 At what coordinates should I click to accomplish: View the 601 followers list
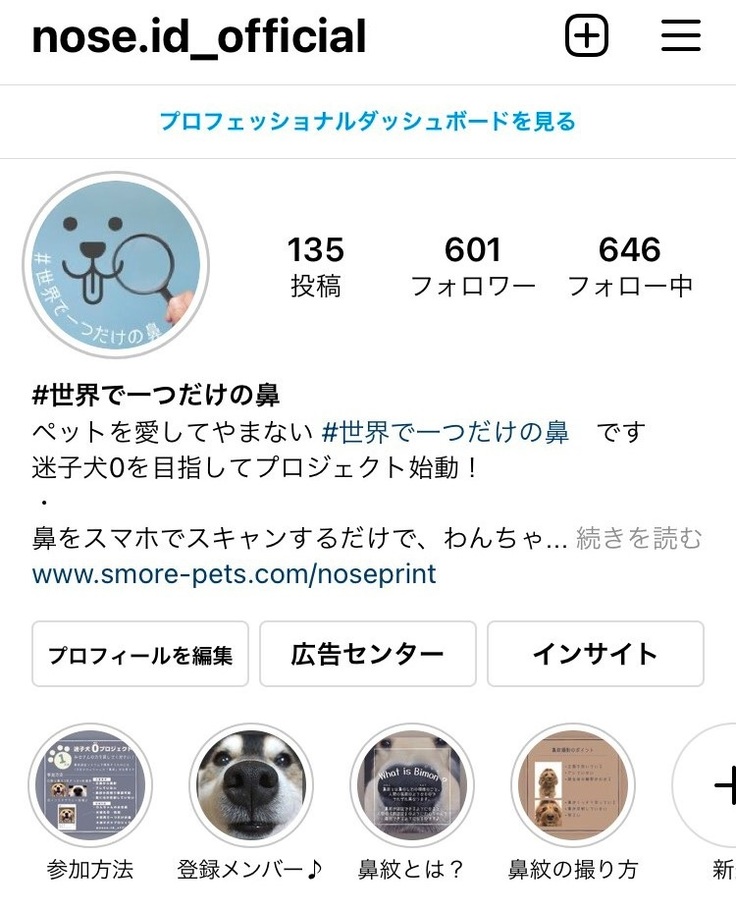click(473, 266)
